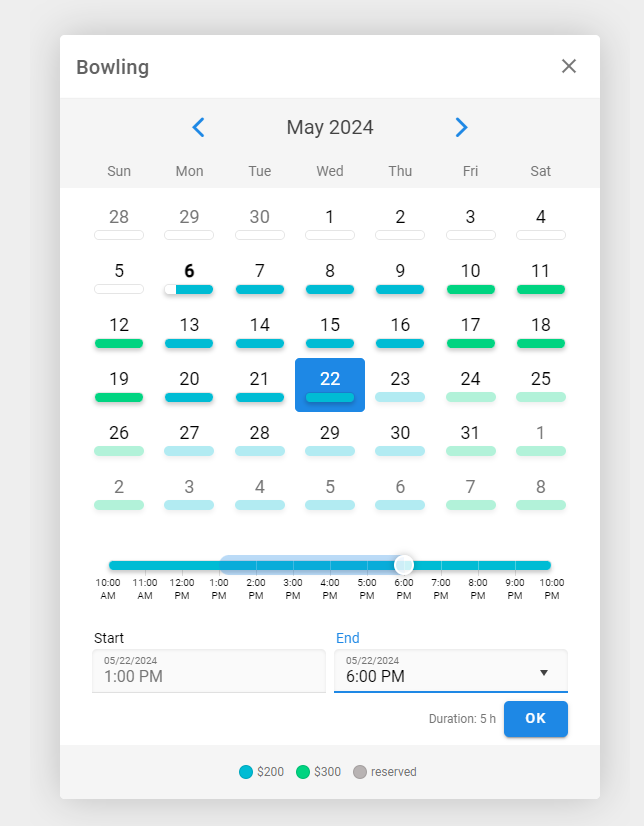Go to the next month
The image size is (644, 826).
click(x=461, y=127)
